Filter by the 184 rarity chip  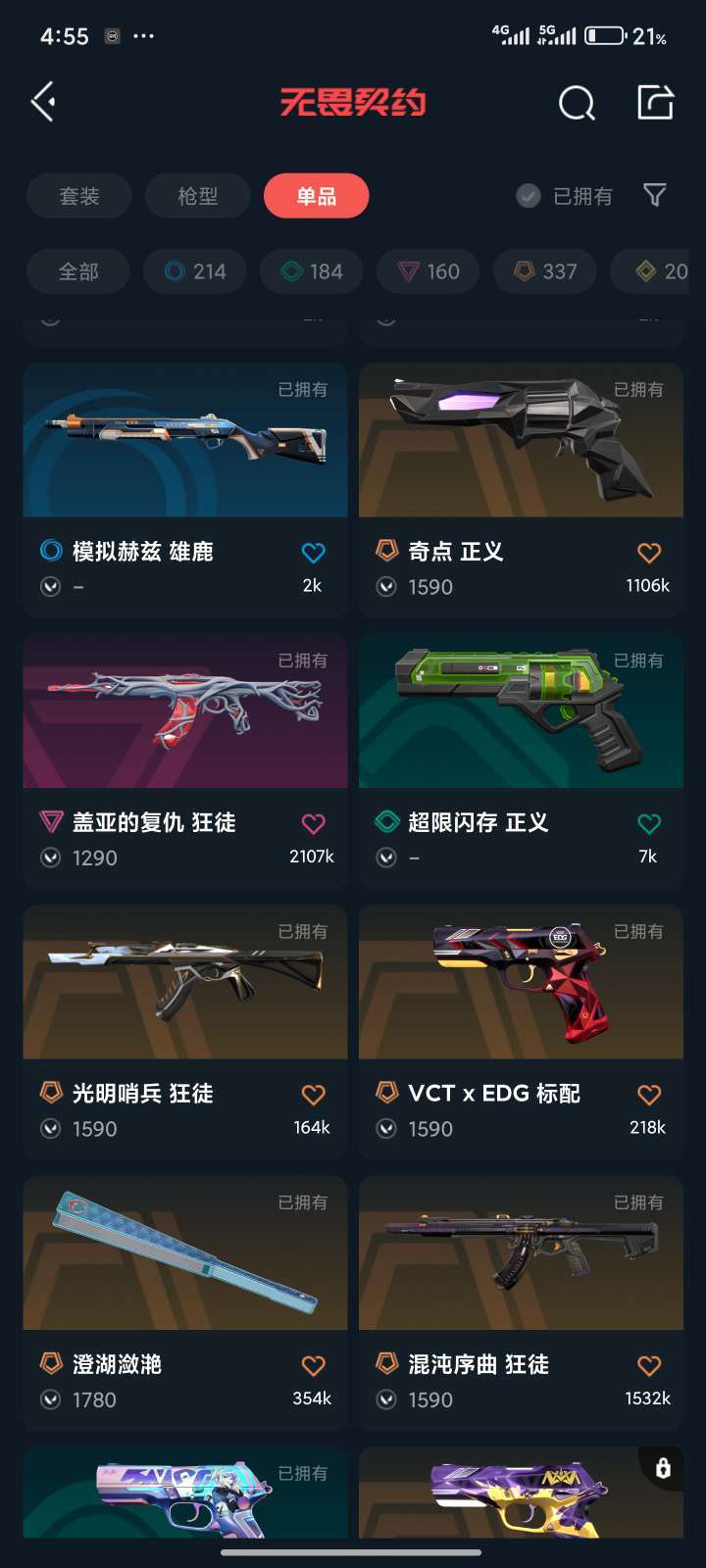point(312,271)
